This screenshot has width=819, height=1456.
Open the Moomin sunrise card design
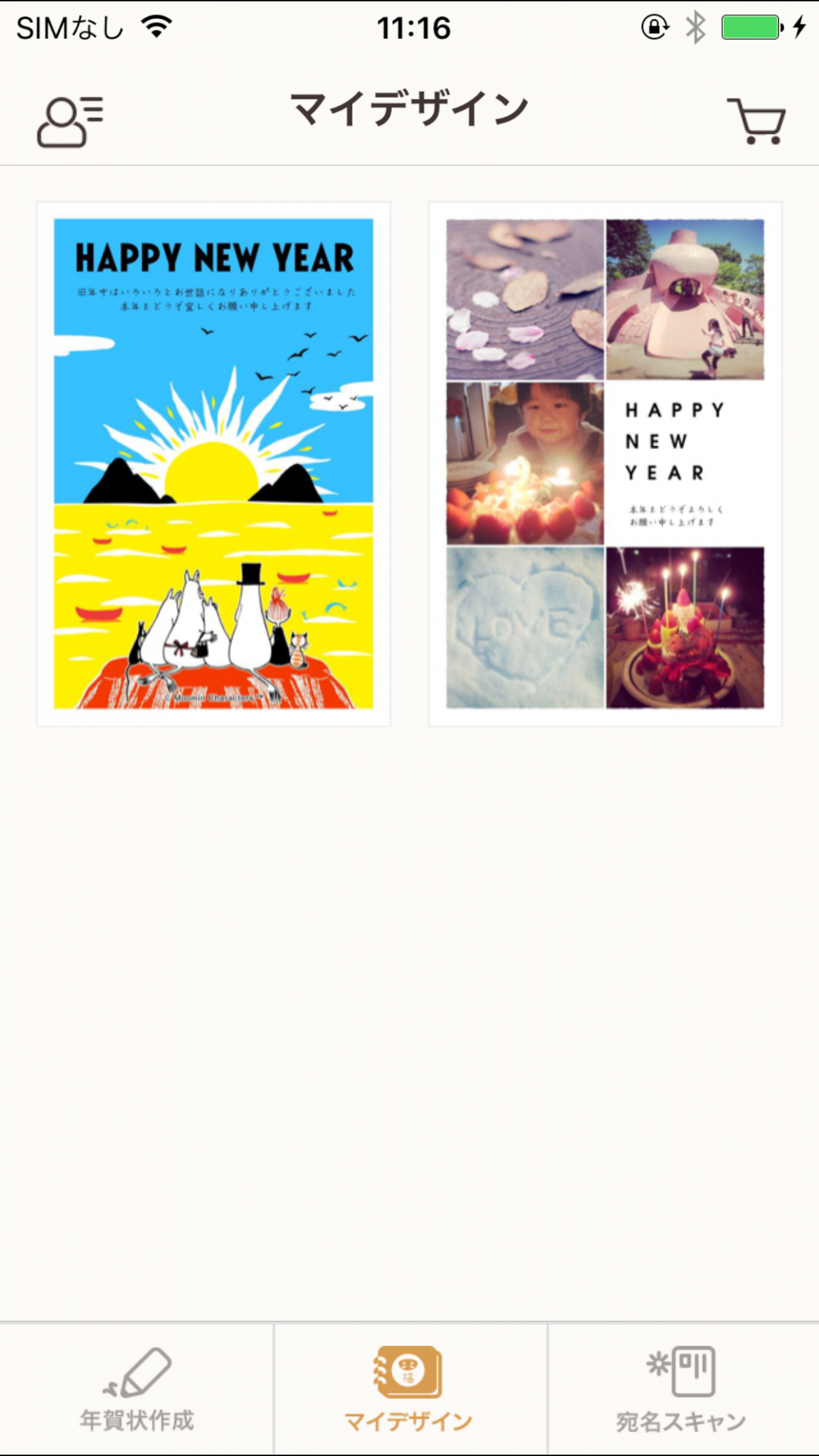click(214, 464)
